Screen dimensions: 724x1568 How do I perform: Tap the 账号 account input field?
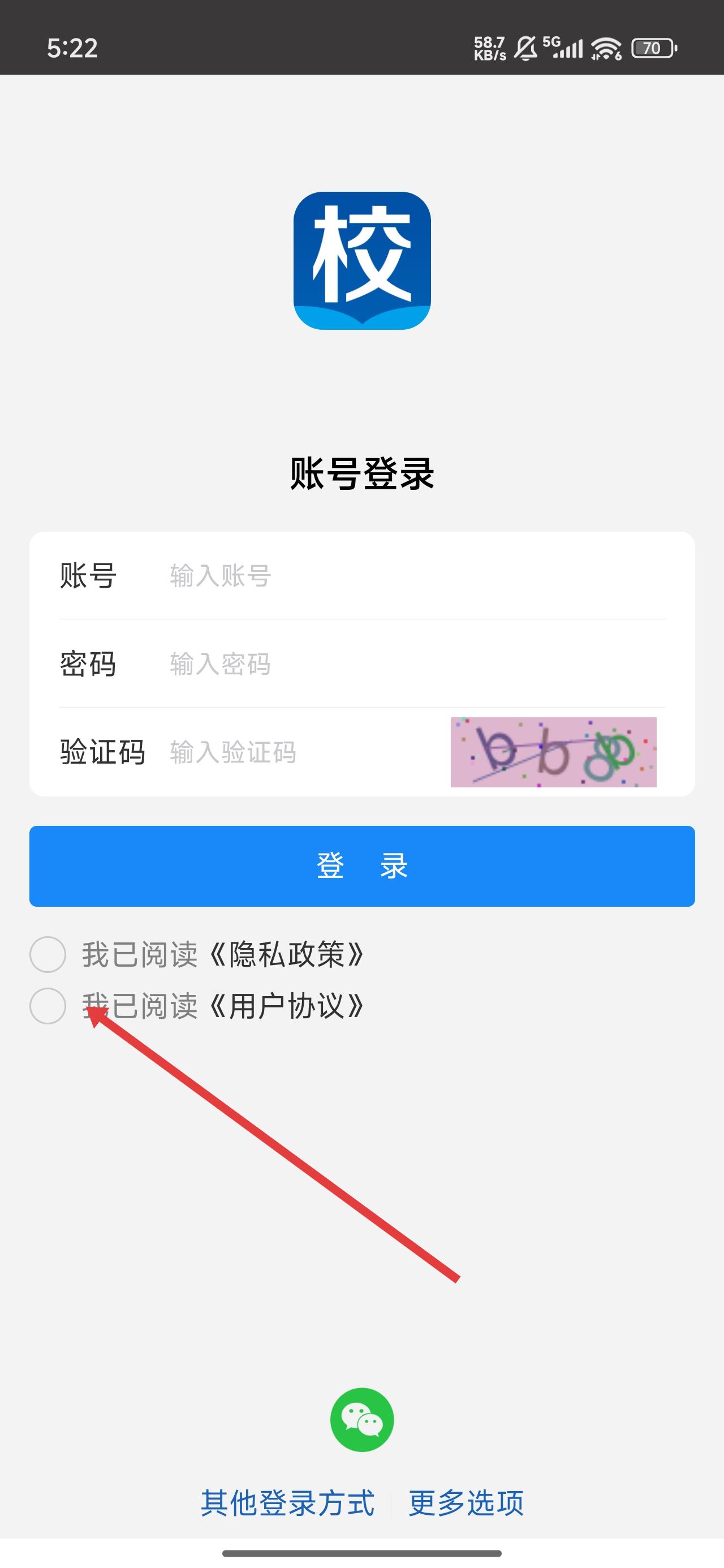pyautogui.click(x=402, y=575)
